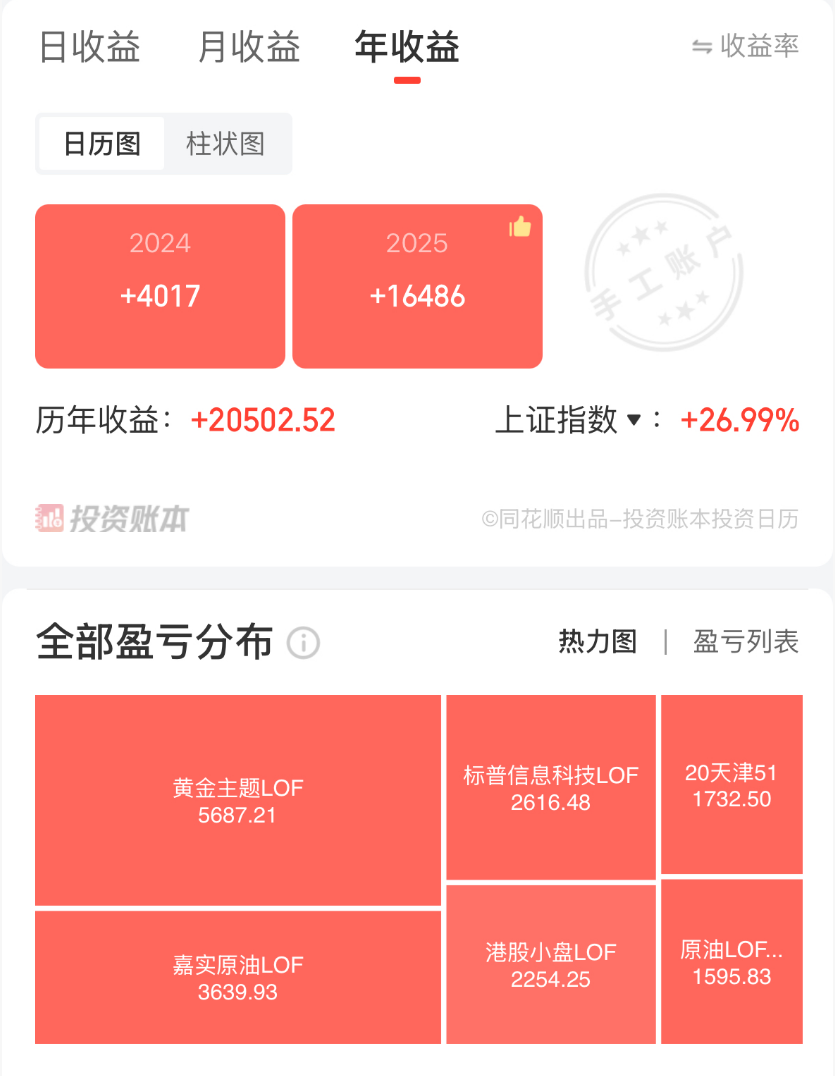
Task: Toggle the 收益率 display mode
Action: pos(746,47)
